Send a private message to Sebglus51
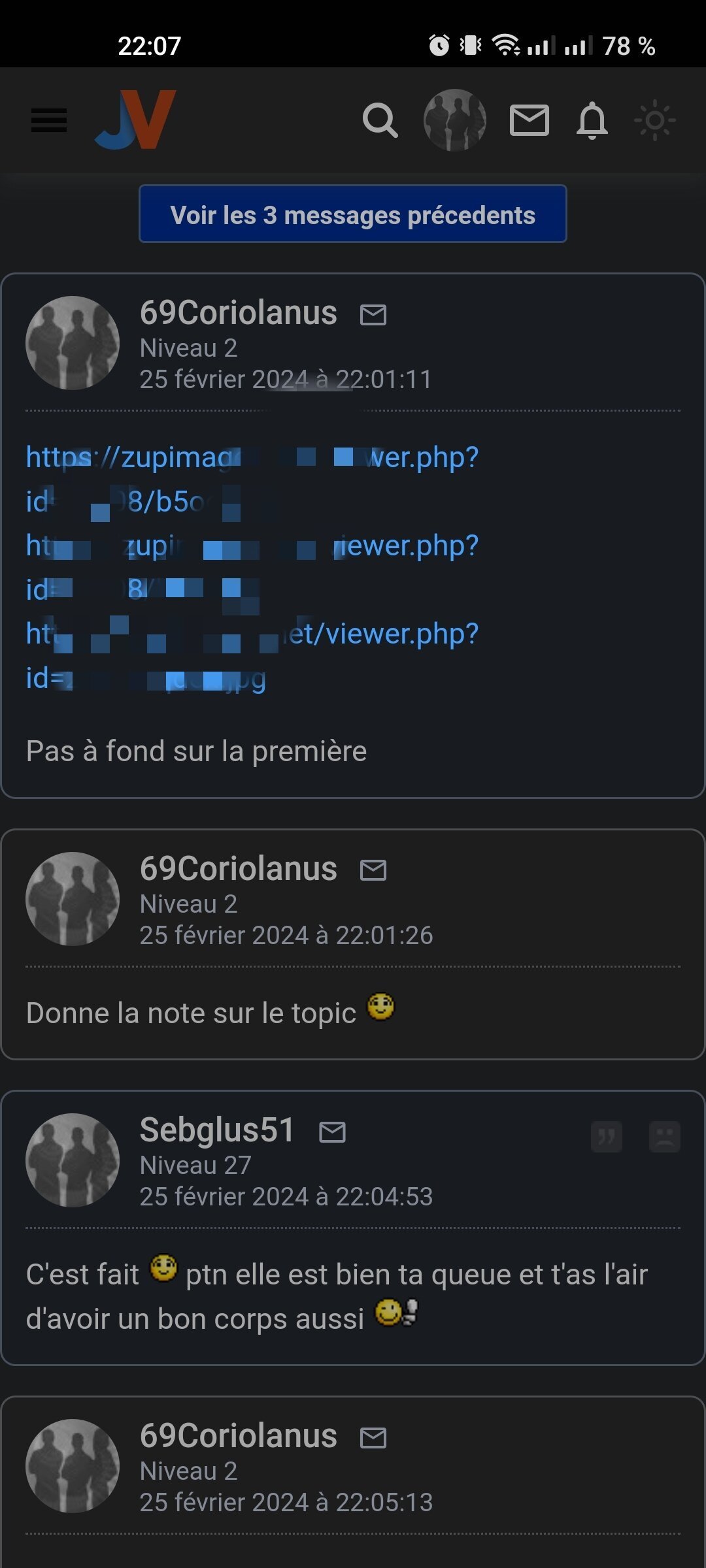706x1568 pixels. coord(332,1132)
